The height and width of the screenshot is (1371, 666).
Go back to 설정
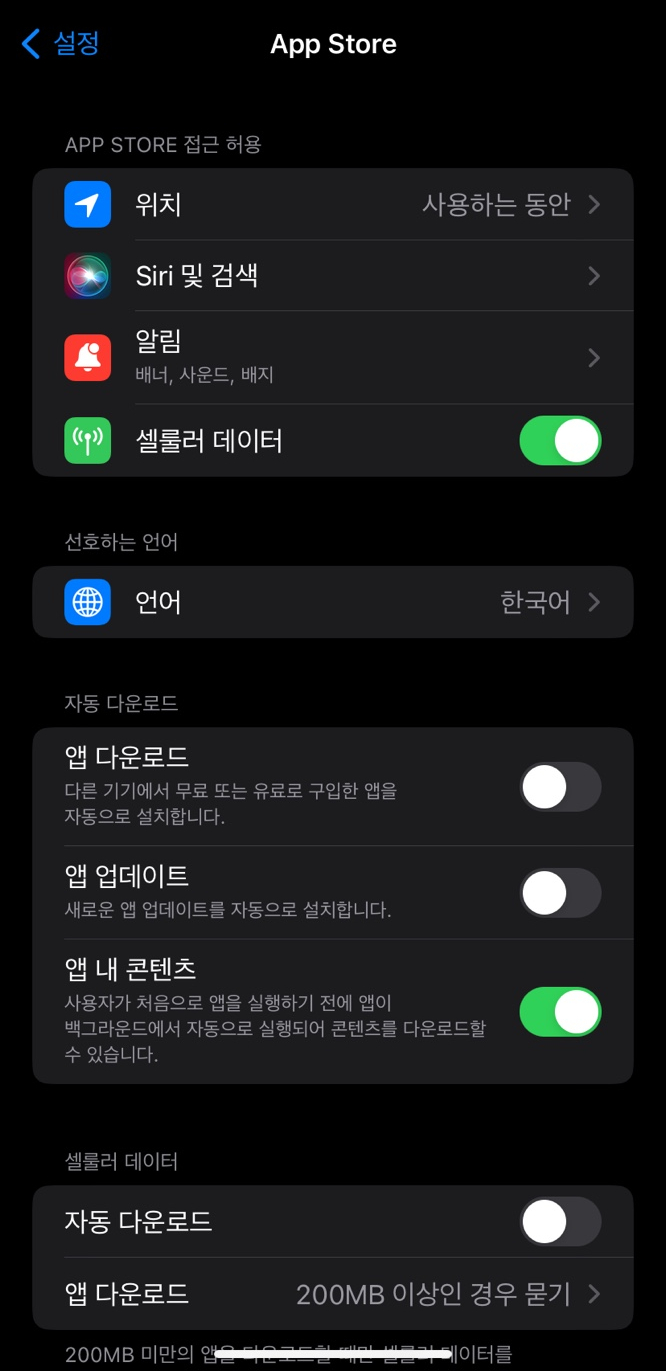click(60, 44)
